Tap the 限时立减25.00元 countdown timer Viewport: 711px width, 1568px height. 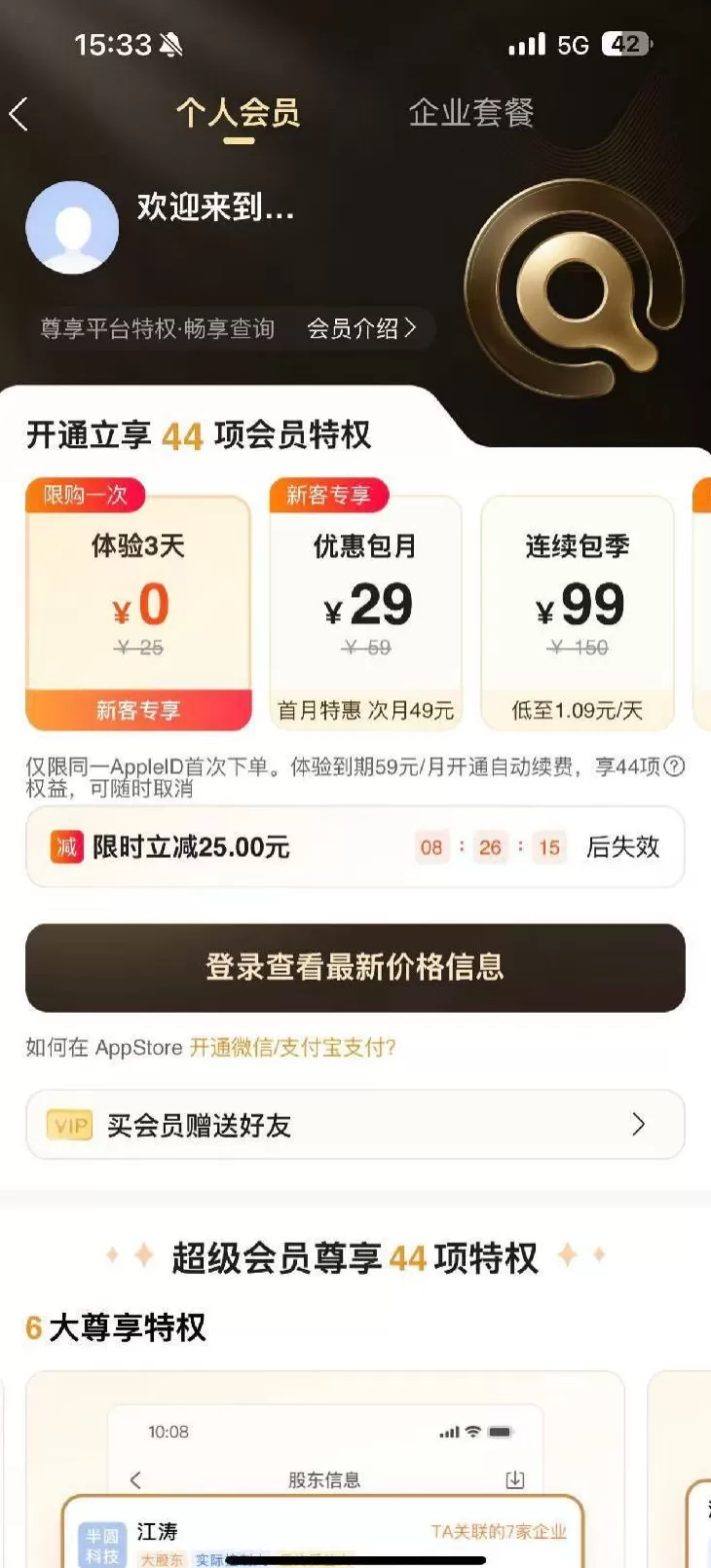(x=490, y=847)
